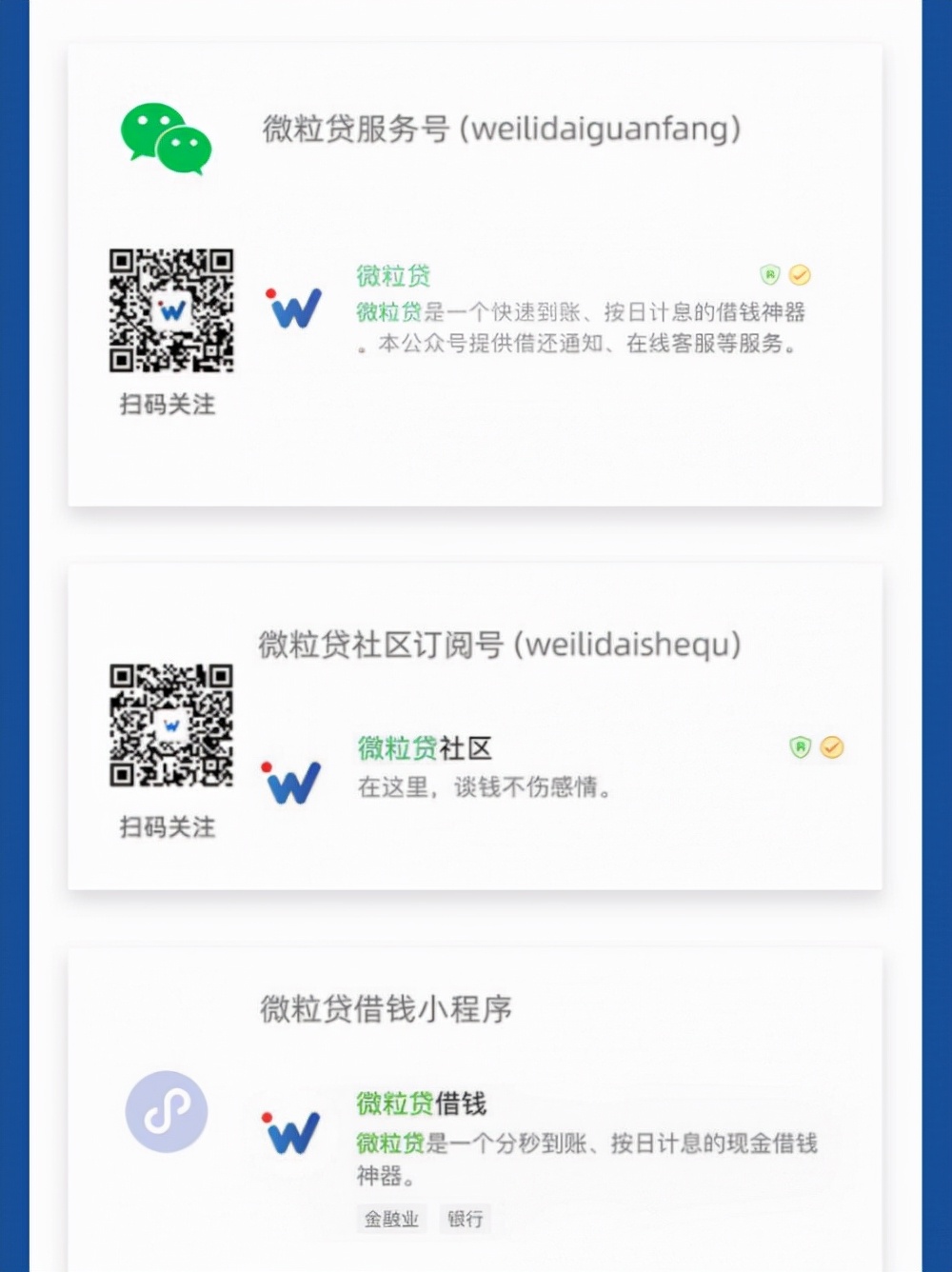Select the 银行 category tag

(466, 1218)
